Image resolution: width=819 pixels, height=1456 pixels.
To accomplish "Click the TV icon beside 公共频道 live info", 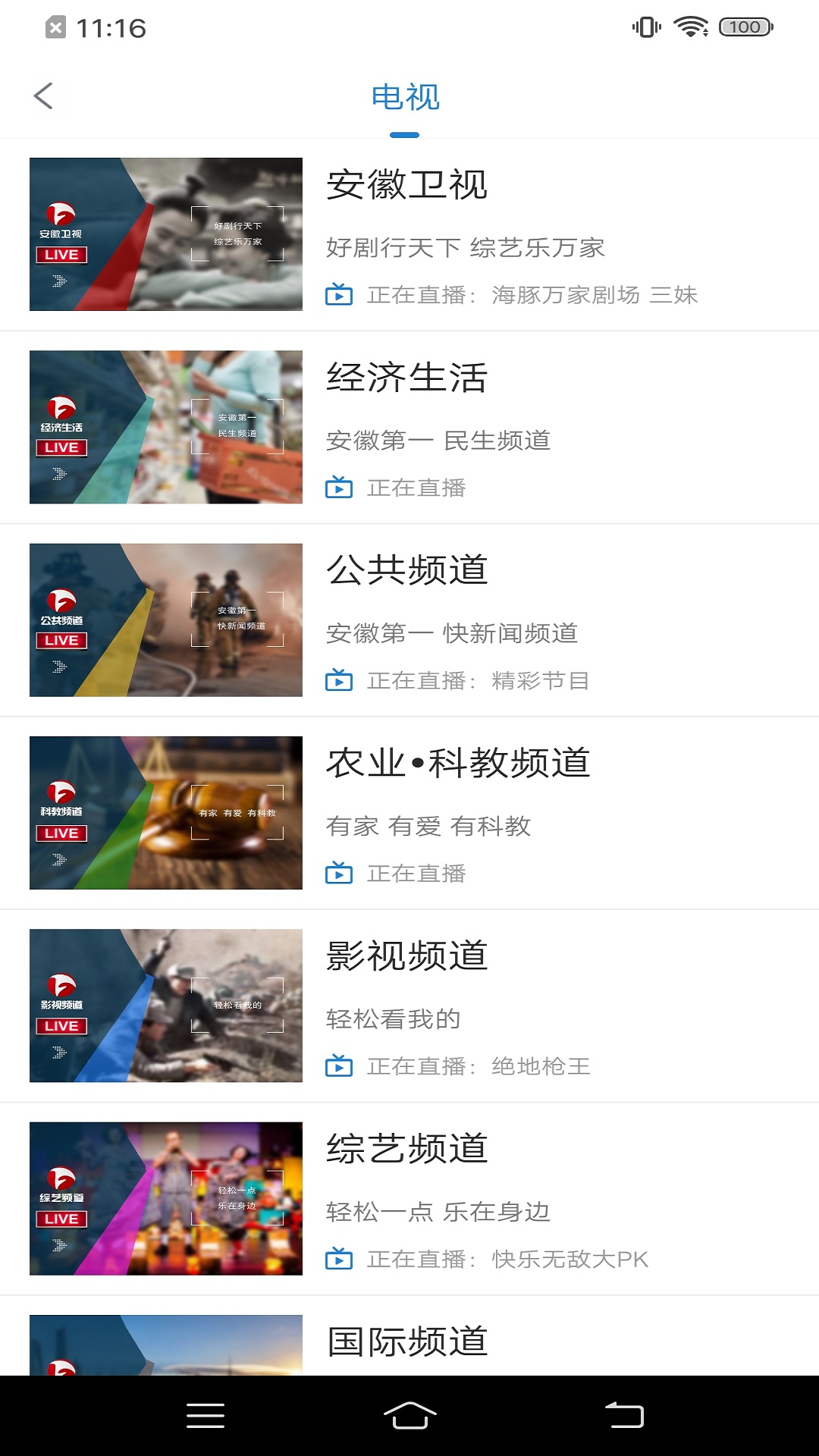I will (341, 681).
